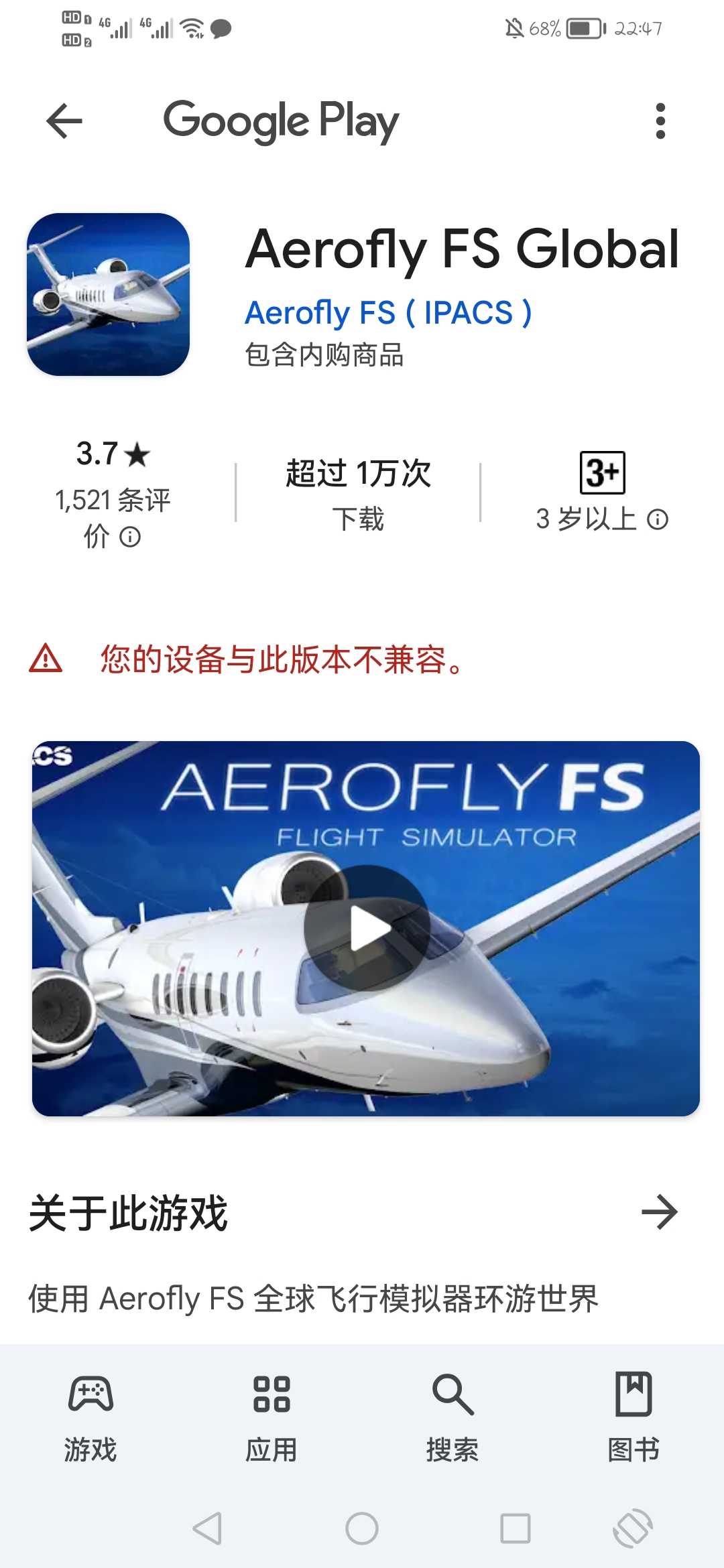The height and width of the screenshot is (1568, 724).
Task: Show info about the 3+ age rating
Action: 658,519
